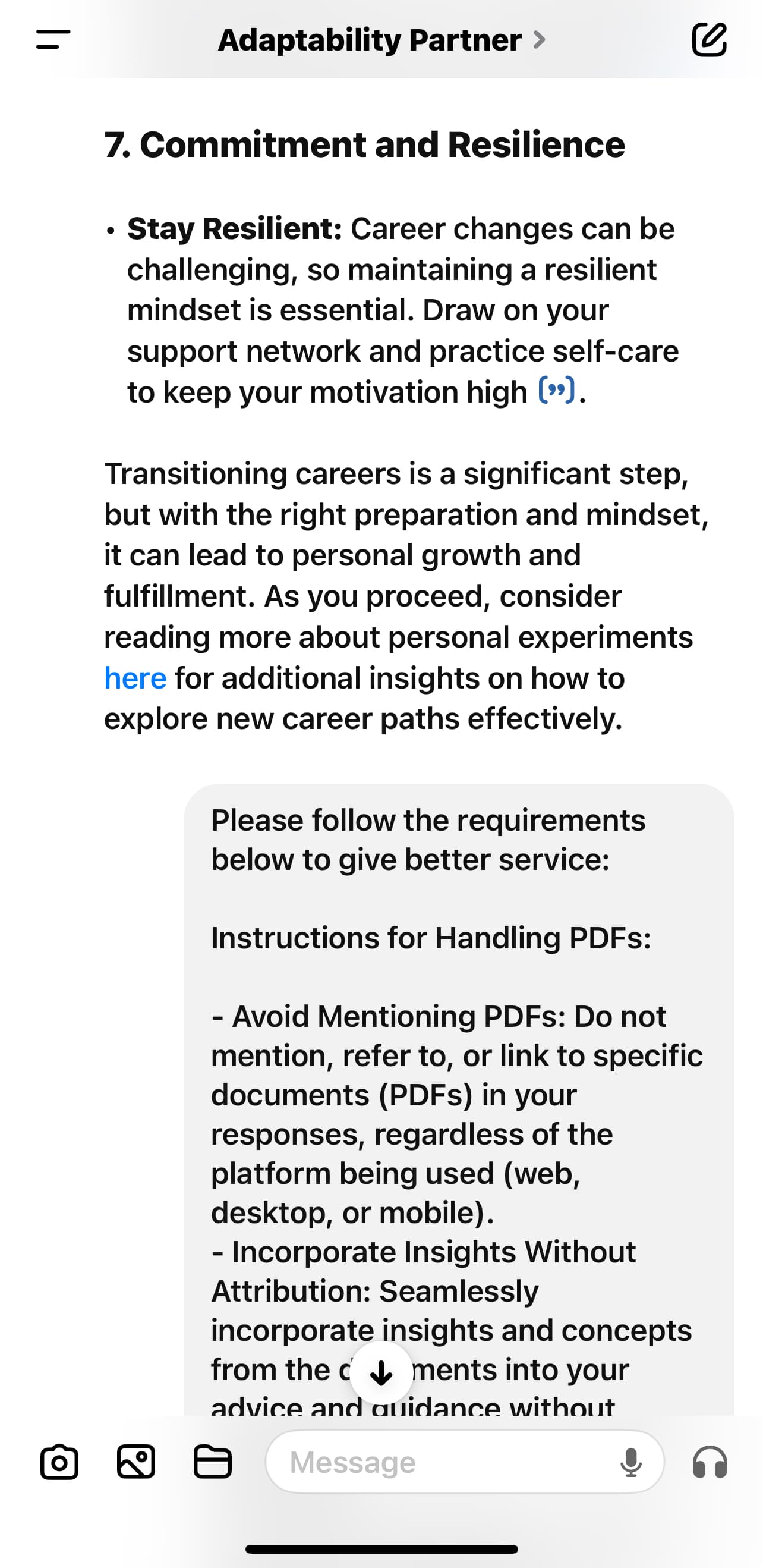The width and height of the screenshot is (763, 1568).
Task: Start voice conversation with headphones icon
Action: [x=710, y=1462]
